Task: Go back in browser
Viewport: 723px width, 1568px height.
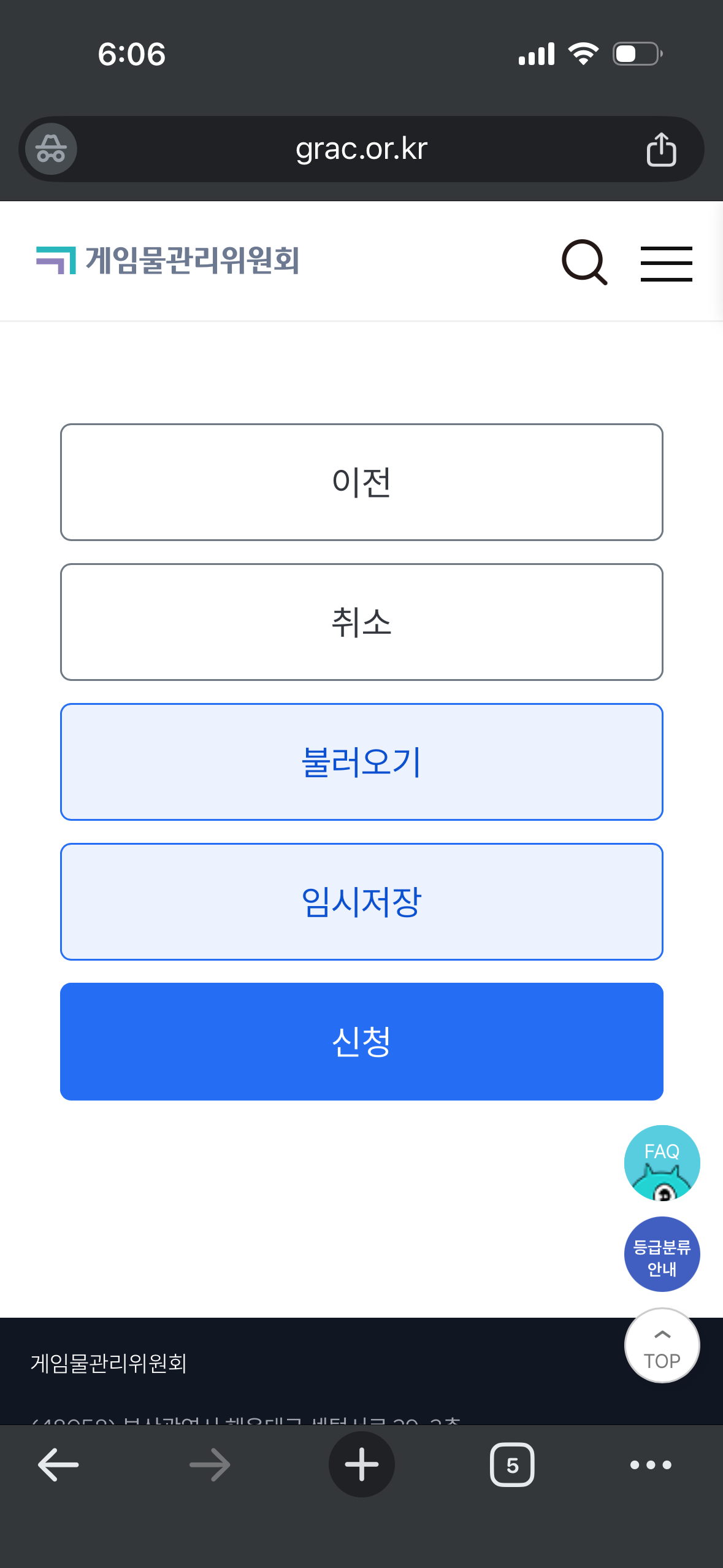Action: click(58, 1465)
